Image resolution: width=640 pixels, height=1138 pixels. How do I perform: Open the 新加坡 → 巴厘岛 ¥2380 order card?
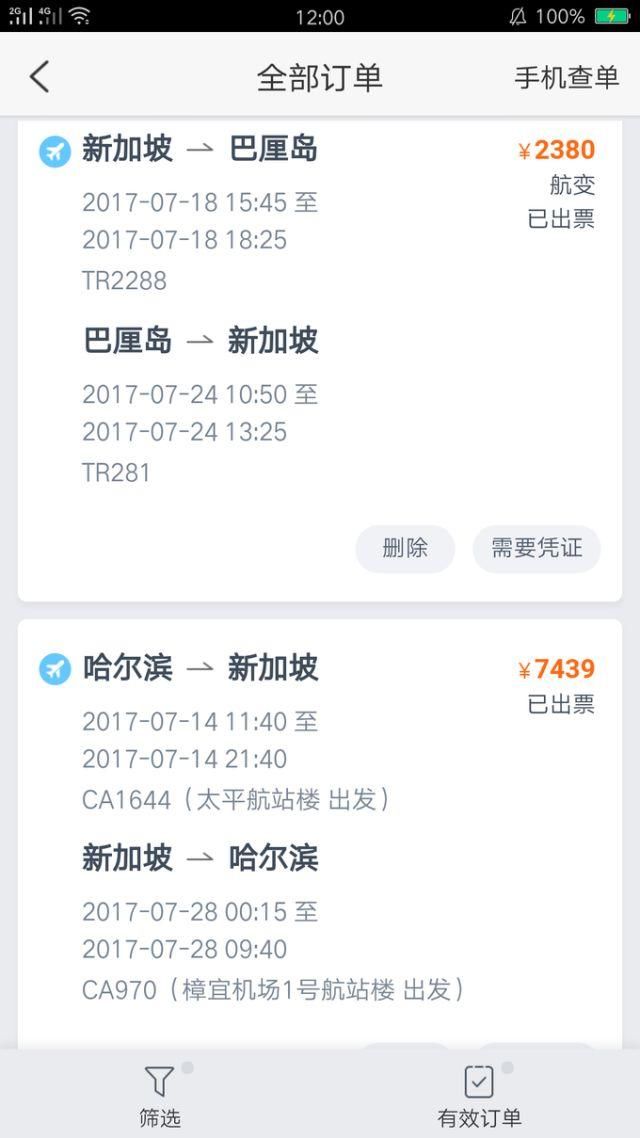[x=320, y=361]
